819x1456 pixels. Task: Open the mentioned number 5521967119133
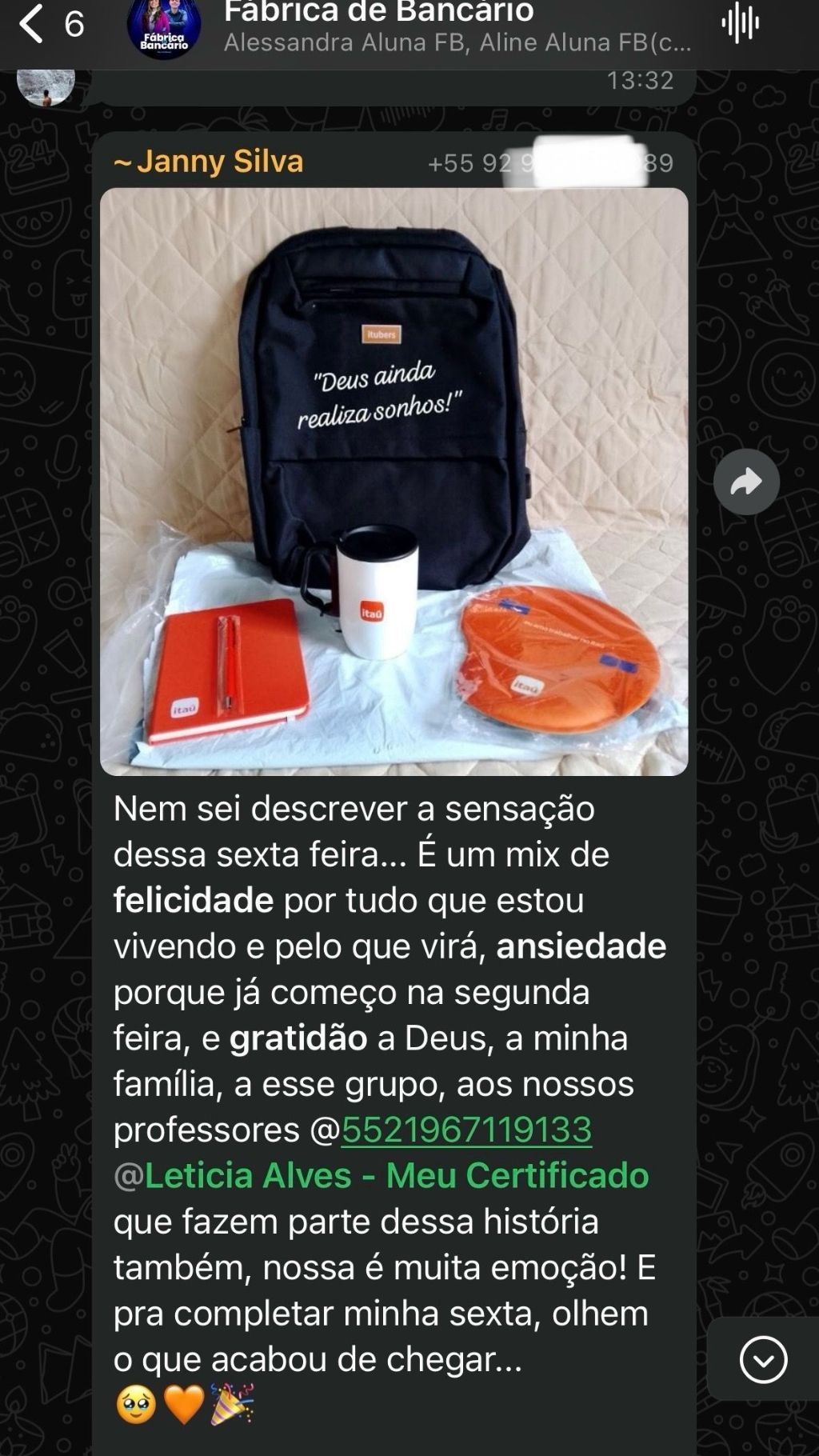466,1130
